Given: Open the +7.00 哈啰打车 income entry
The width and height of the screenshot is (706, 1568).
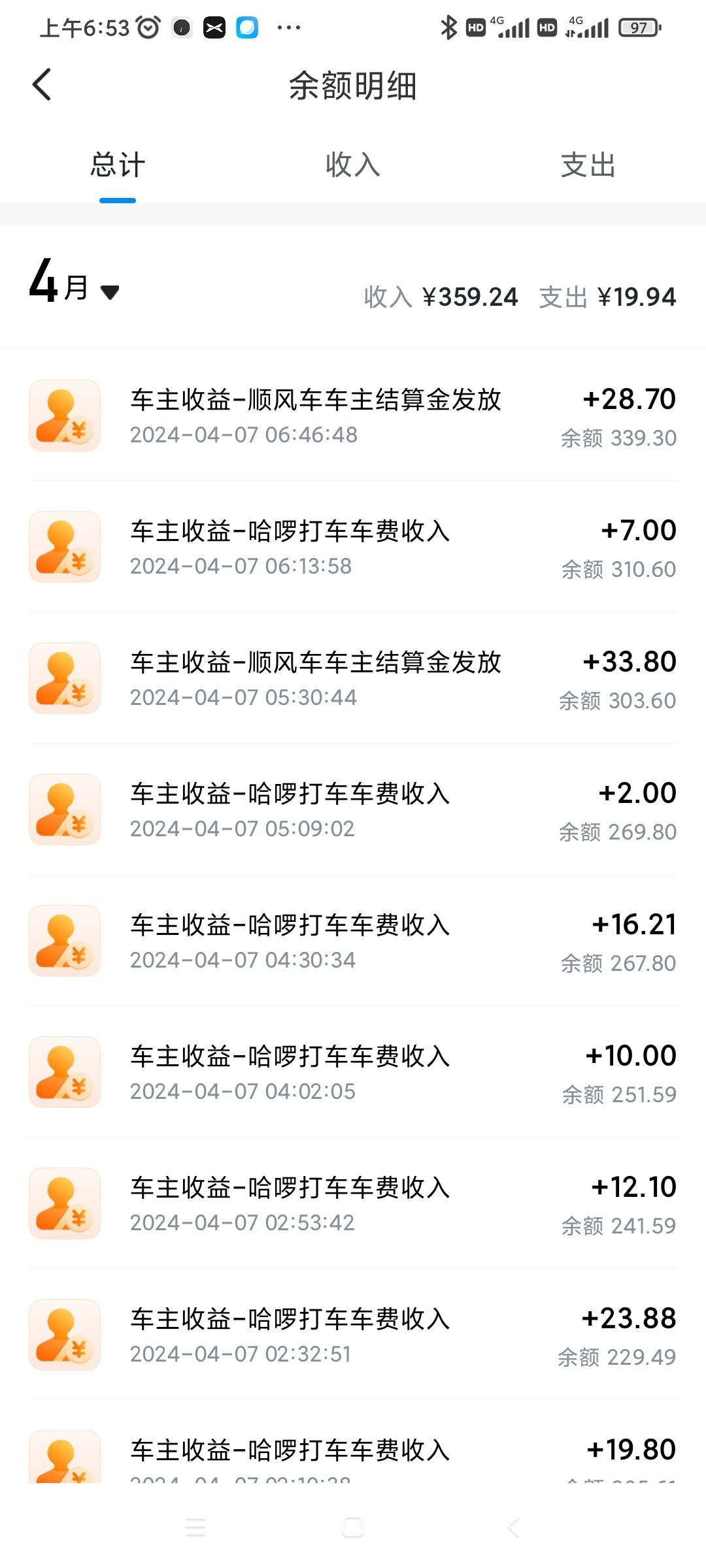Looking at the screenshot, I should pos(353,547).
